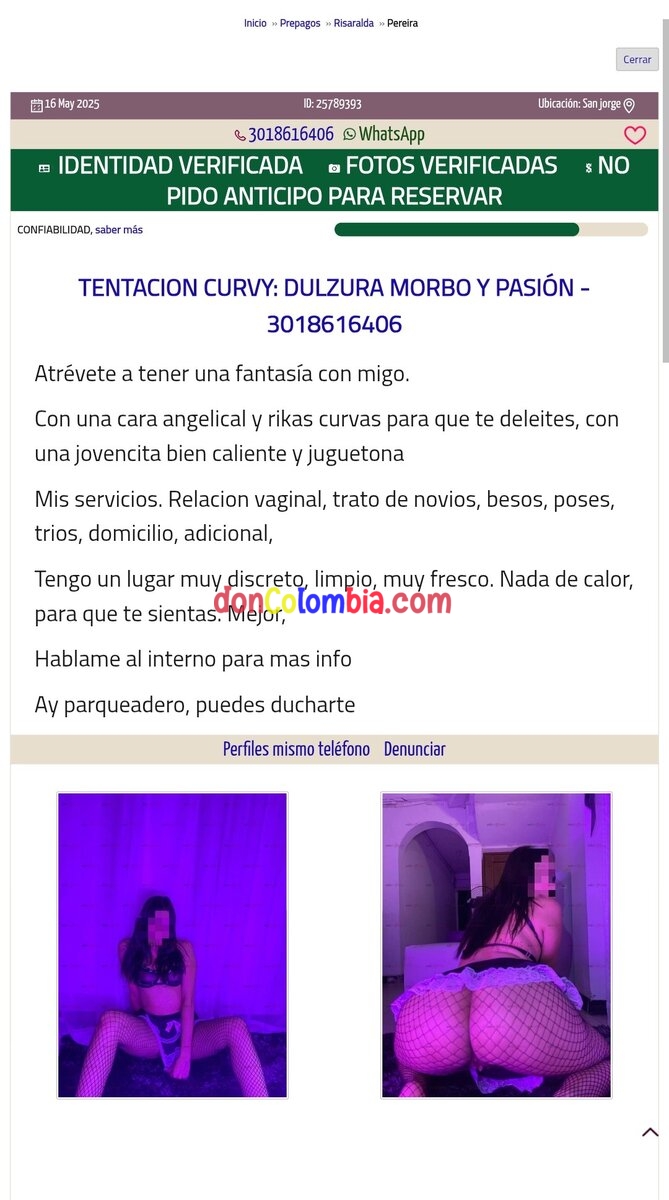Open the 'saber más' reliability link
This screenshot has height=1200, width=669.
click(119, 230)
